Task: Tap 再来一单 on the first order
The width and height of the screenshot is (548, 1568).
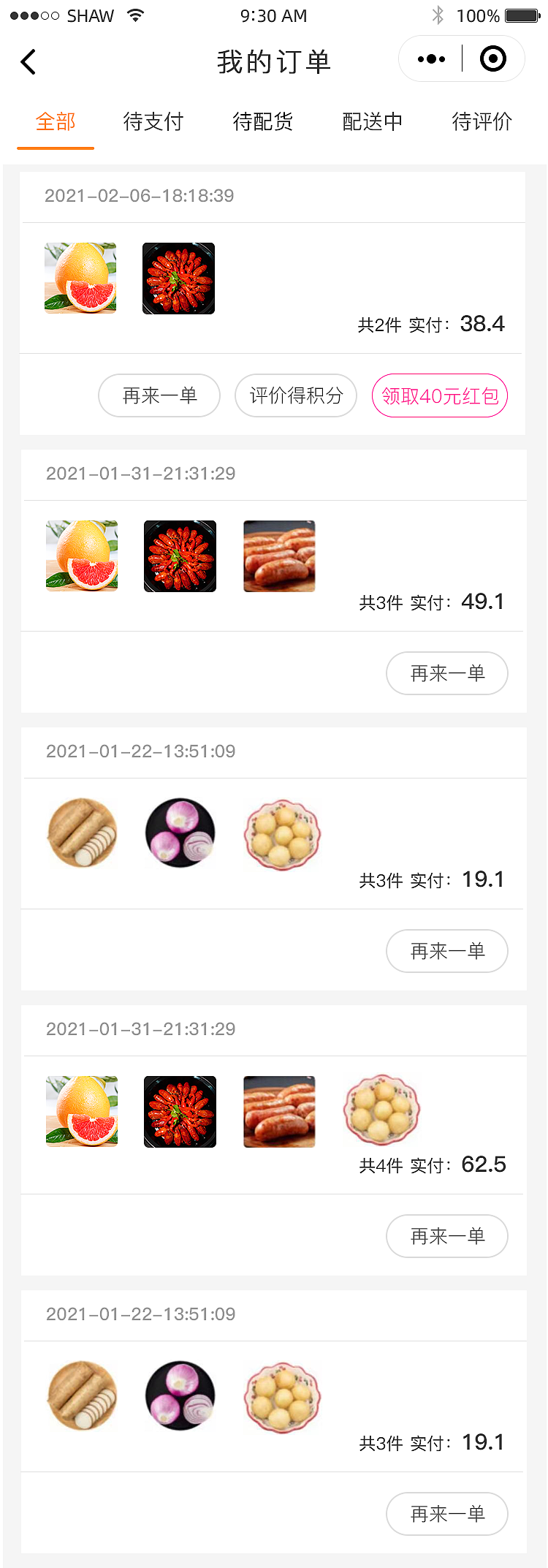Action: (159, 395)
